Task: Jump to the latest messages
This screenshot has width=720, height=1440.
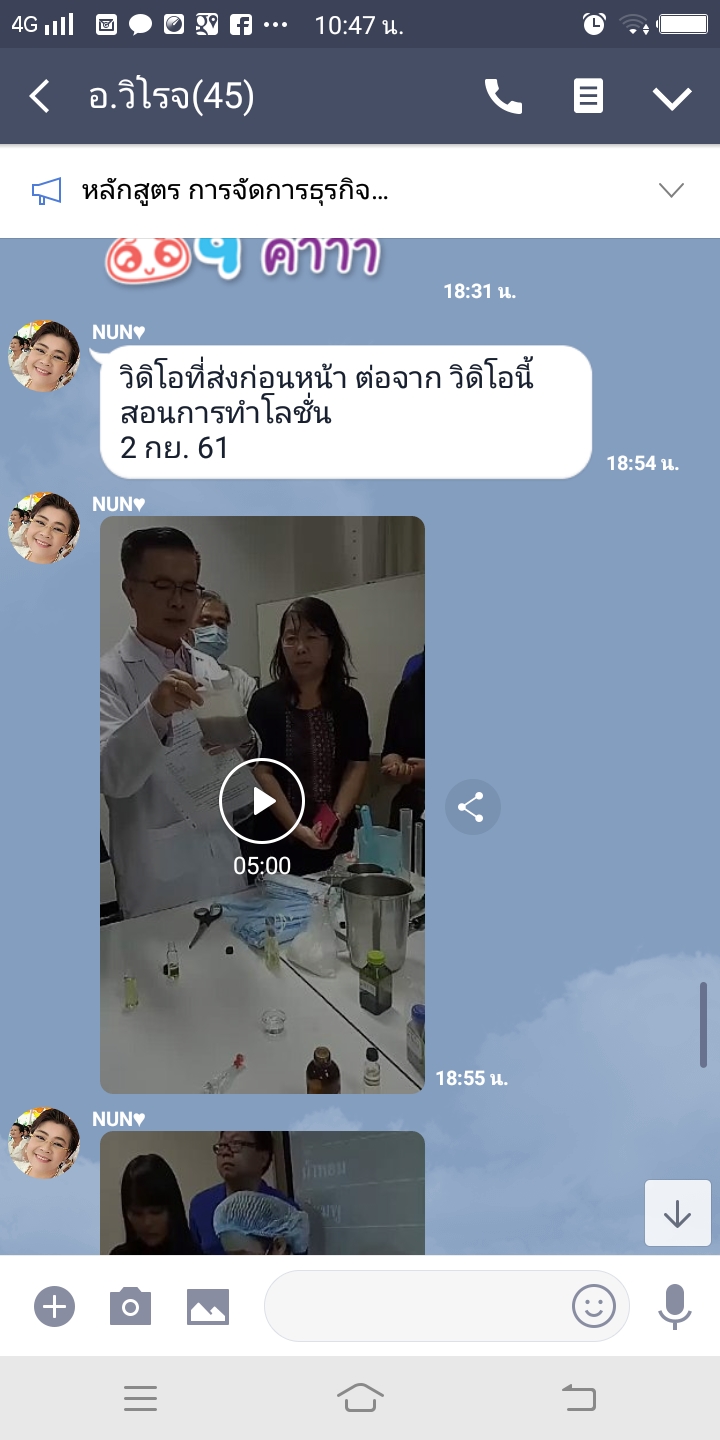Action: click(x=677, y=1213)
